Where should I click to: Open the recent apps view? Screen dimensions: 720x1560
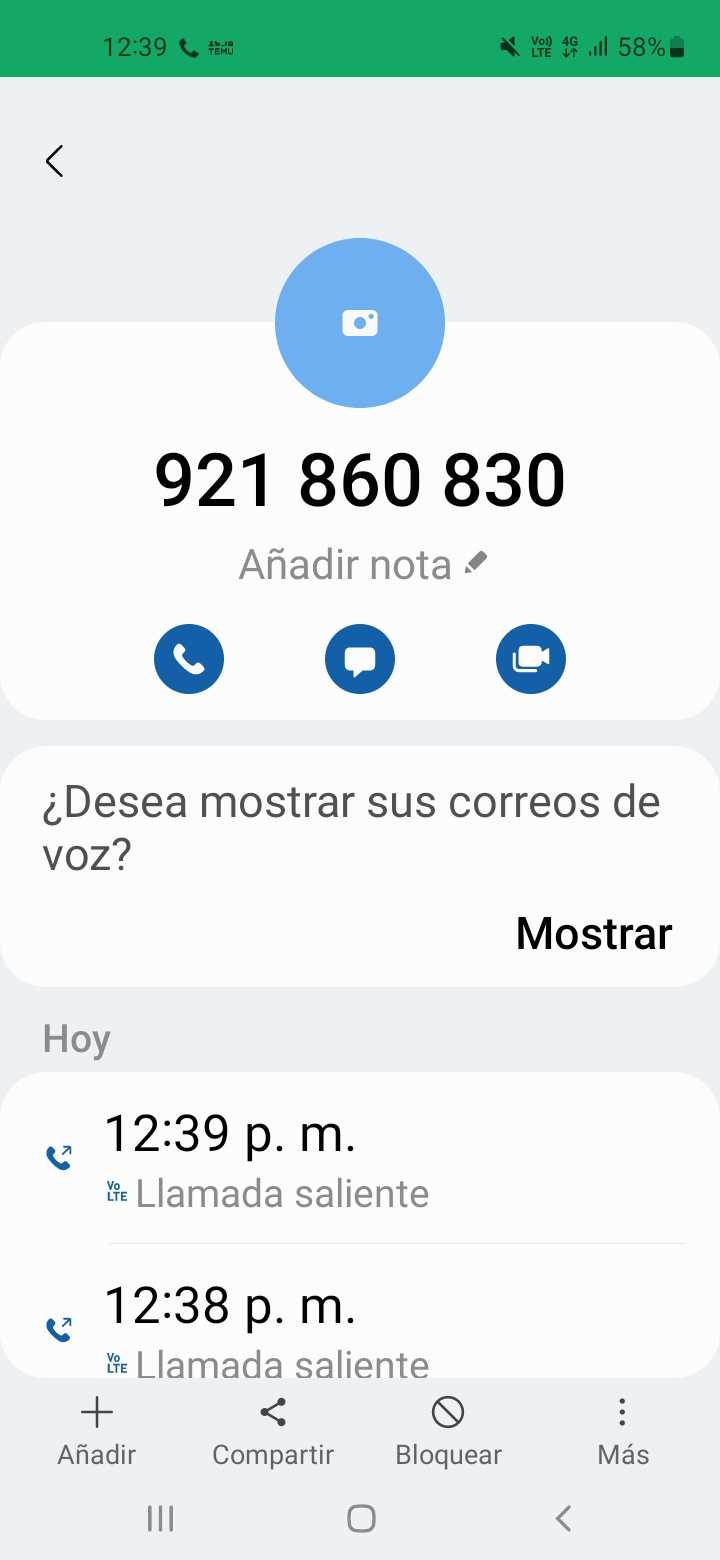[x=160, y=1519]
